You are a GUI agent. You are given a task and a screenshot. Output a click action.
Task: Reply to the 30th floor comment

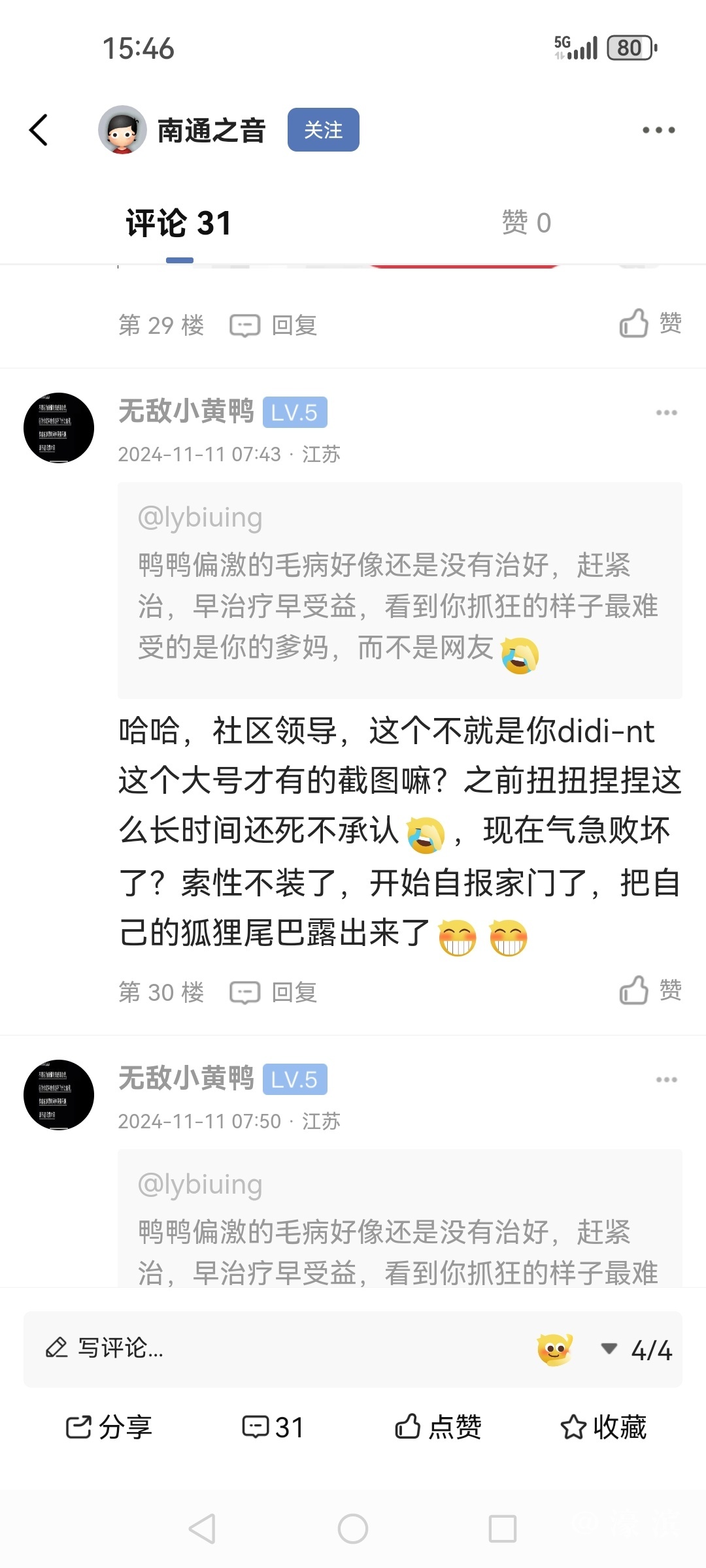coord(274,992)
